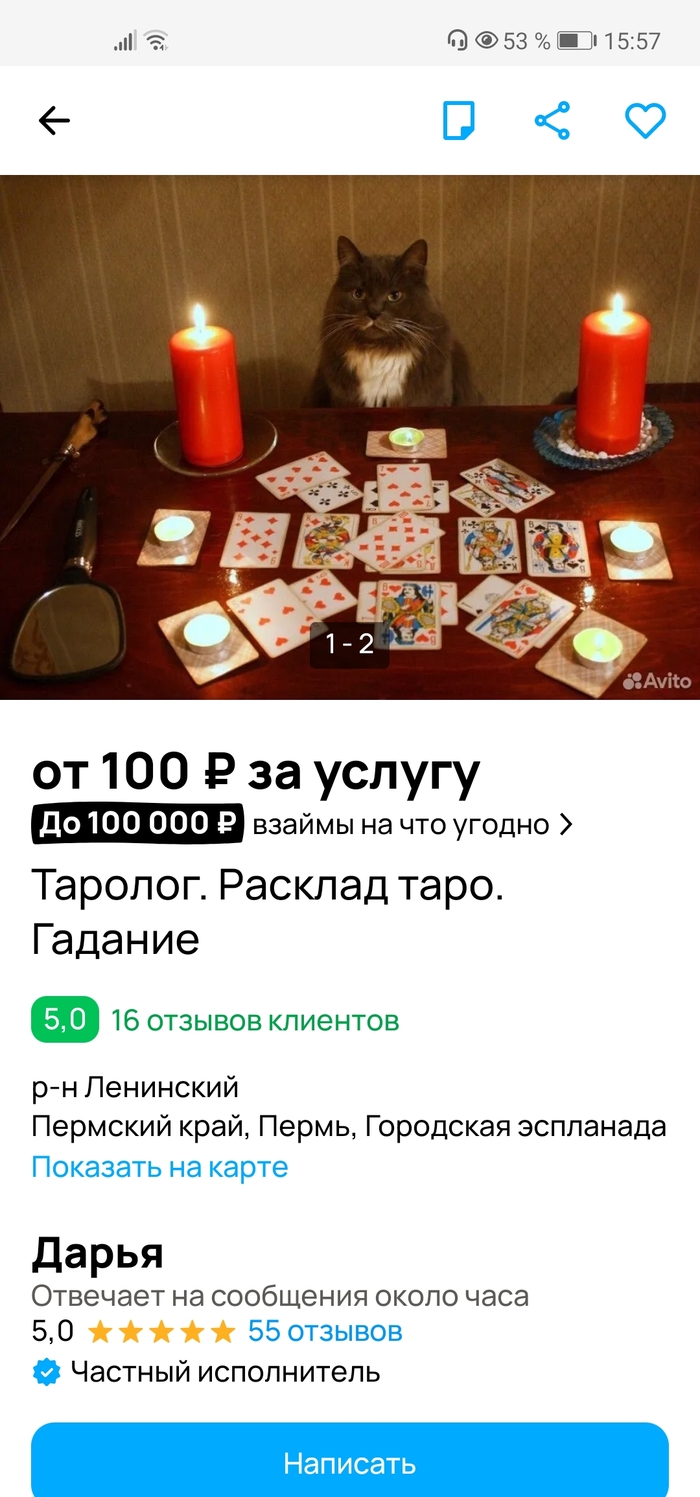Tap the Написать button to message

(350, 1463)
